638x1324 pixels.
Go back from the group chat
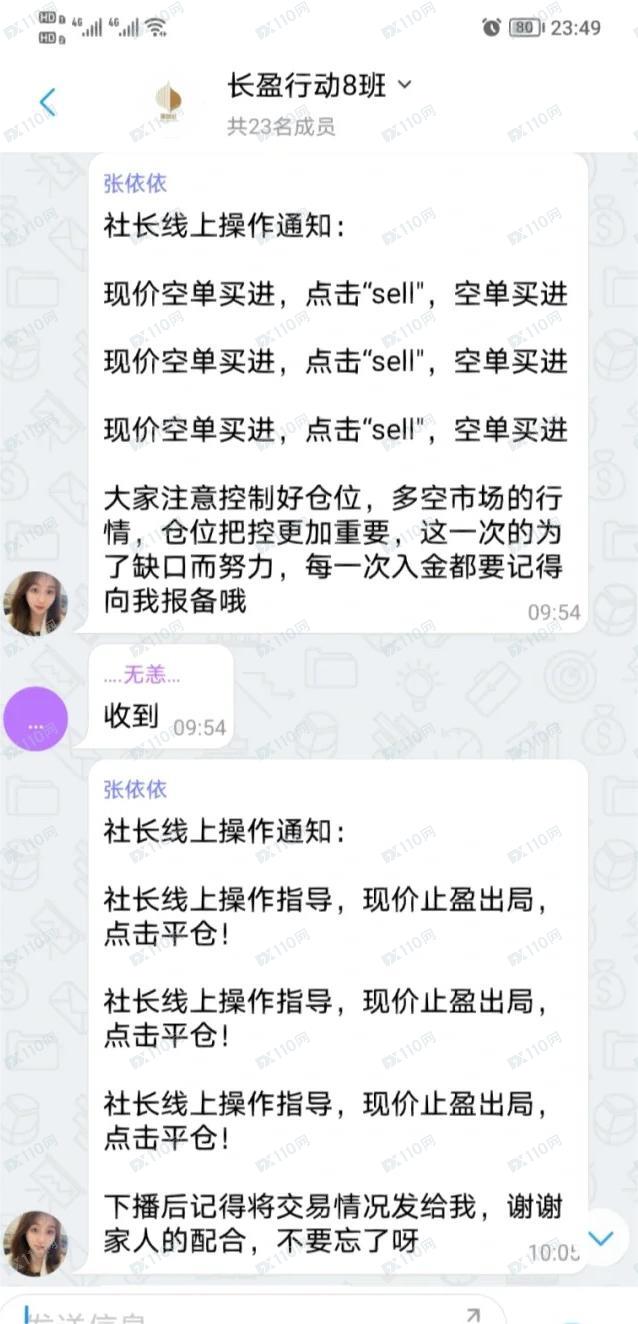coord(47,102)
